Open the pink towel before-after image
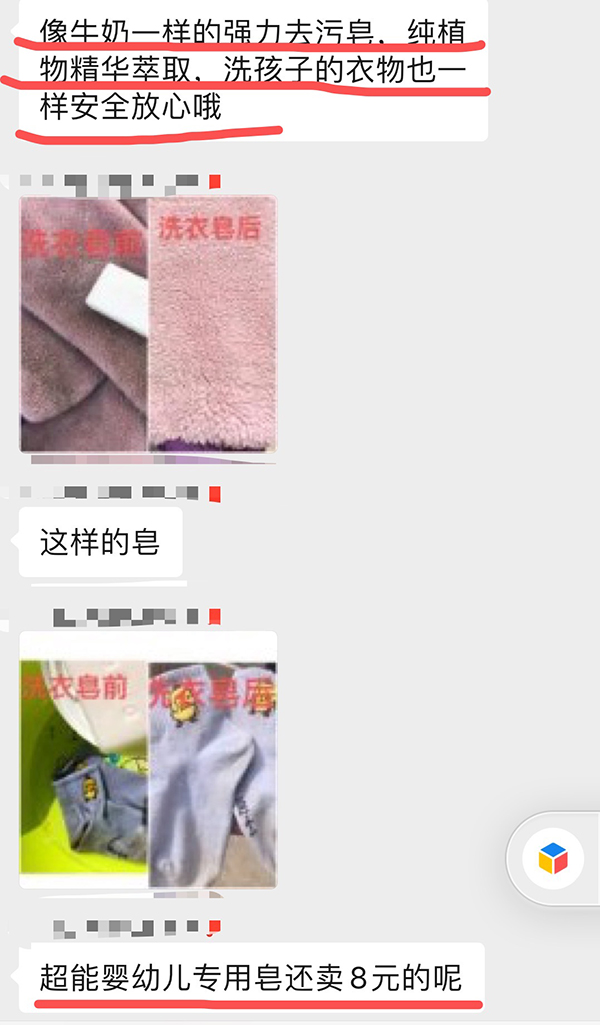This screenshot has height=1025, width=600. pyautogui.click(x=148, y=323)
